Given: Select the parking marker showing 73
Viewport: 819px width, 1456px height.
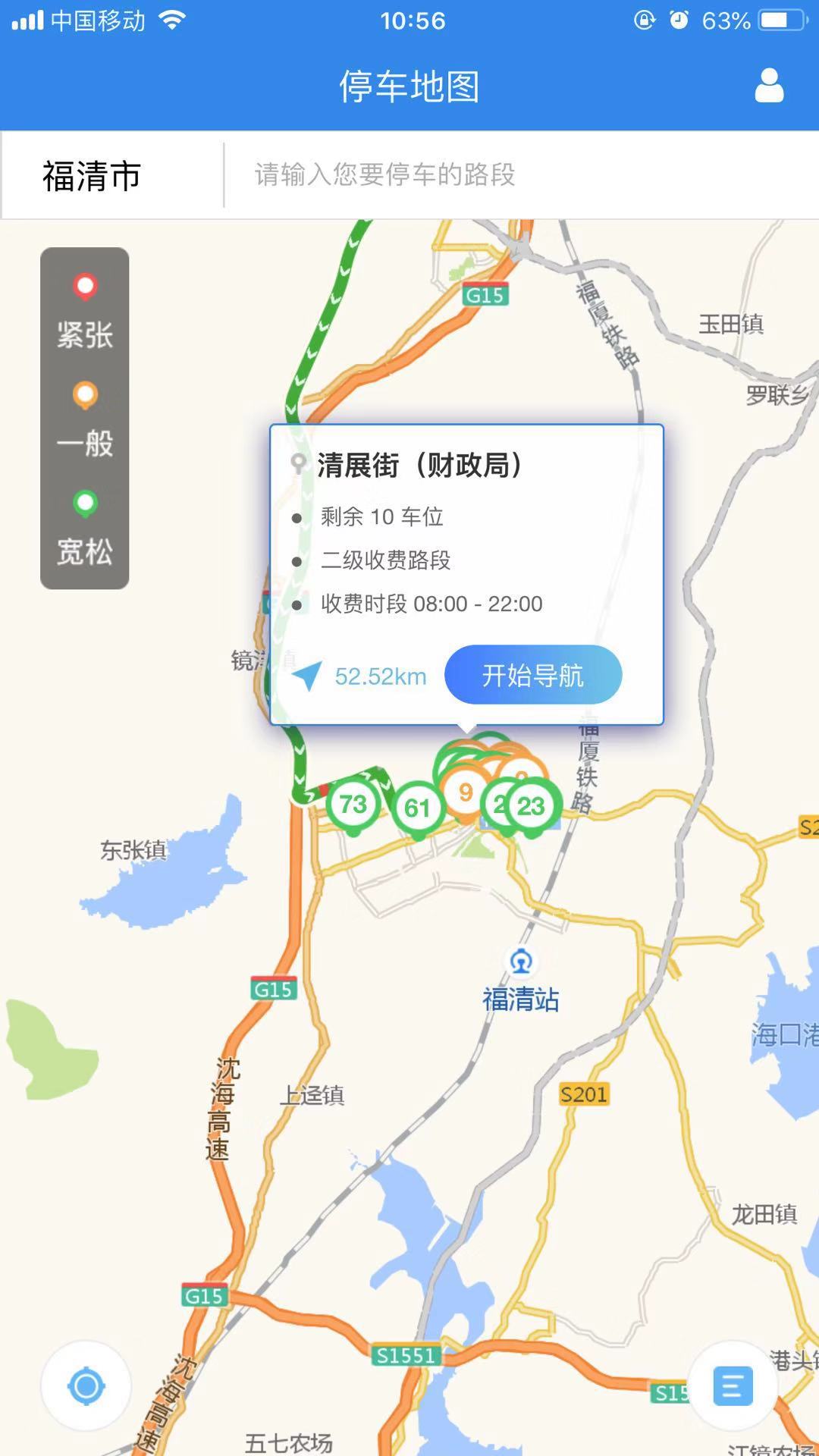Looking at the screenshot, I should 353,805.
